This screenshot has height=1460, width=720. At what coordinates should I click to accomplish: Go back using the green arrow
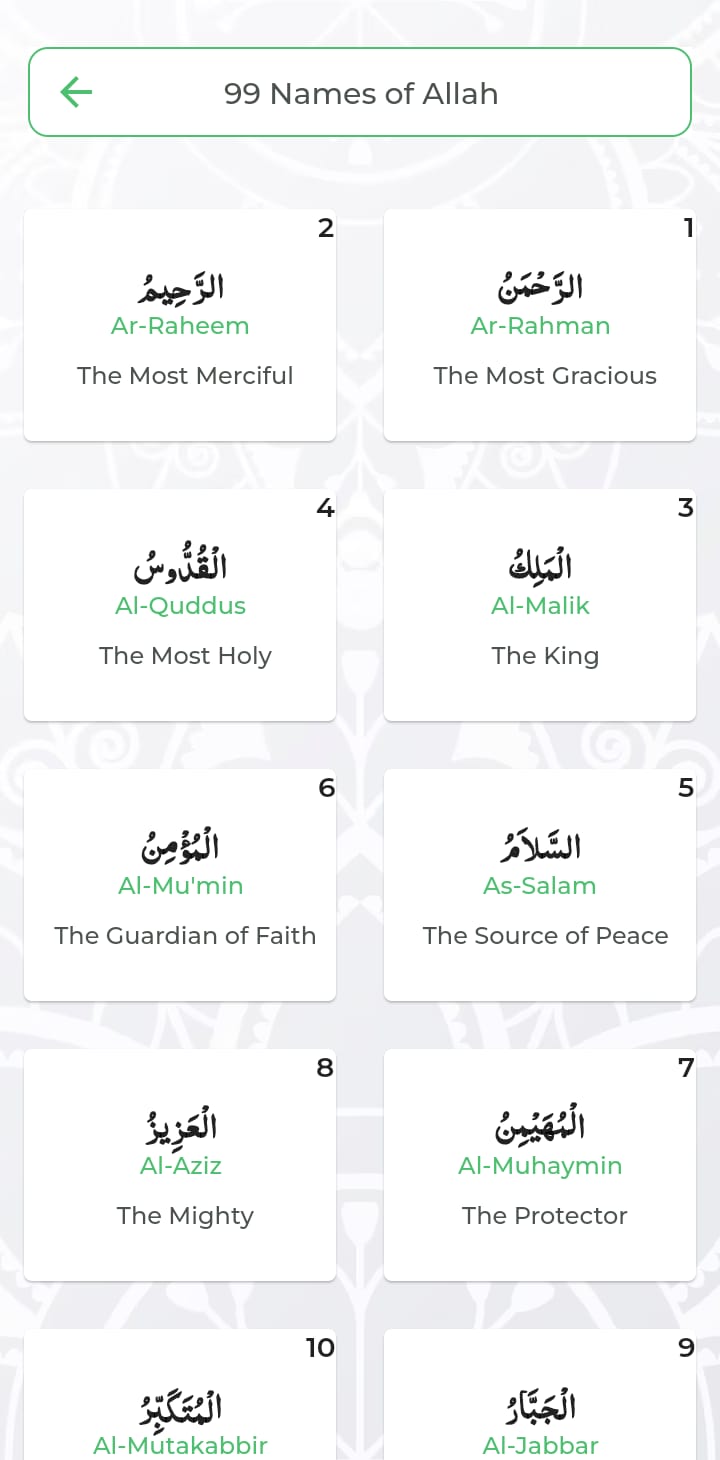coord(76,93)
